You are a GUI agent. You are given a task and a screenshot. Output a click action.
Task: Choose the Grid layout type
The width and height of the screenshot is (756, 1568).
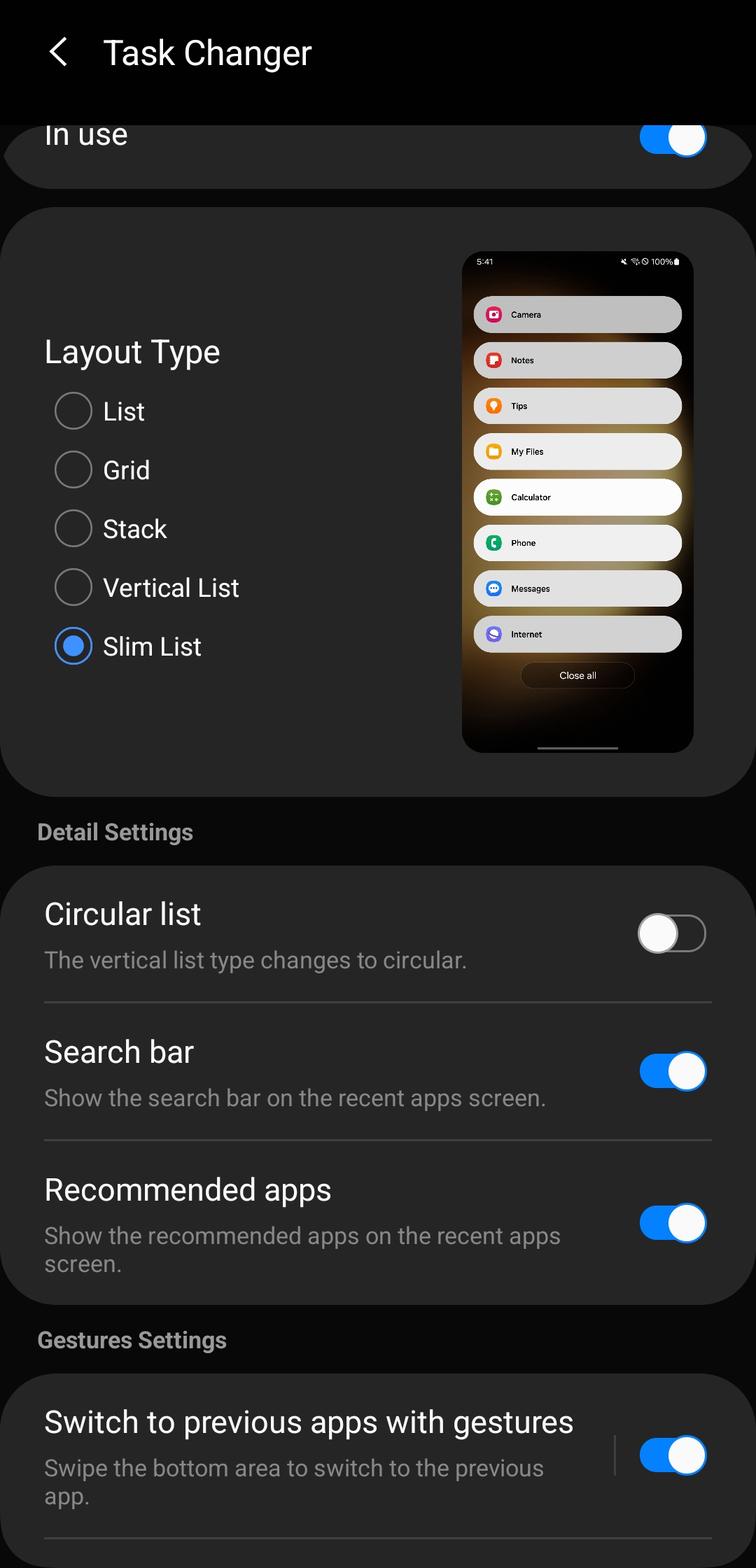click(73, 469)
